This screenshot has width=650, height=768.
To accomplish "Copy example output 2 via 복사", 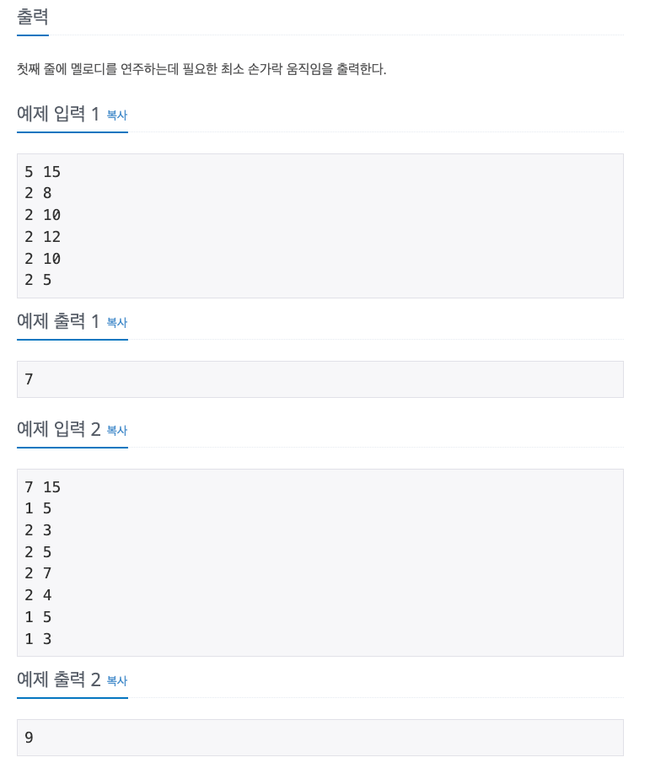I will (117, 681).
